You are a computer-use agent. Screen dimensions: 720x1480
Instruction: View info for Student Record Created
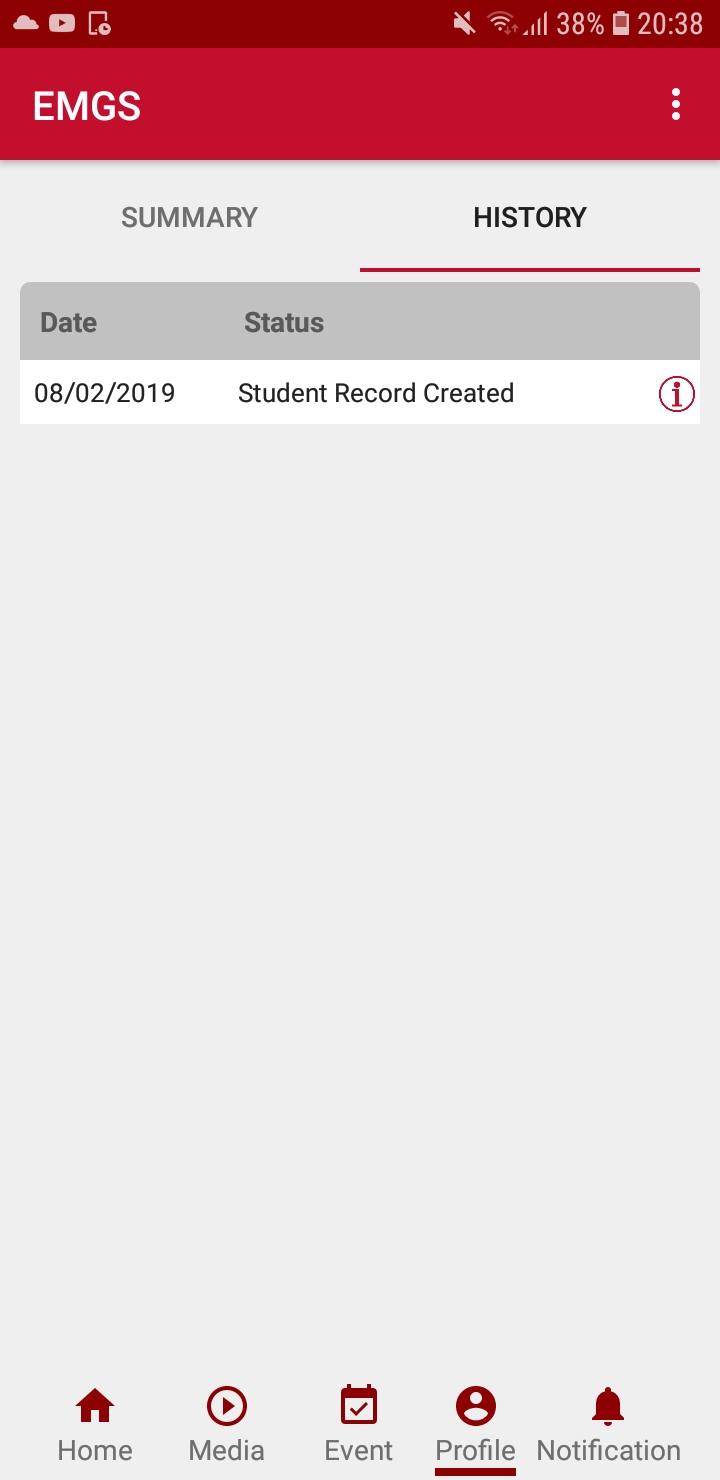[676, 394]
